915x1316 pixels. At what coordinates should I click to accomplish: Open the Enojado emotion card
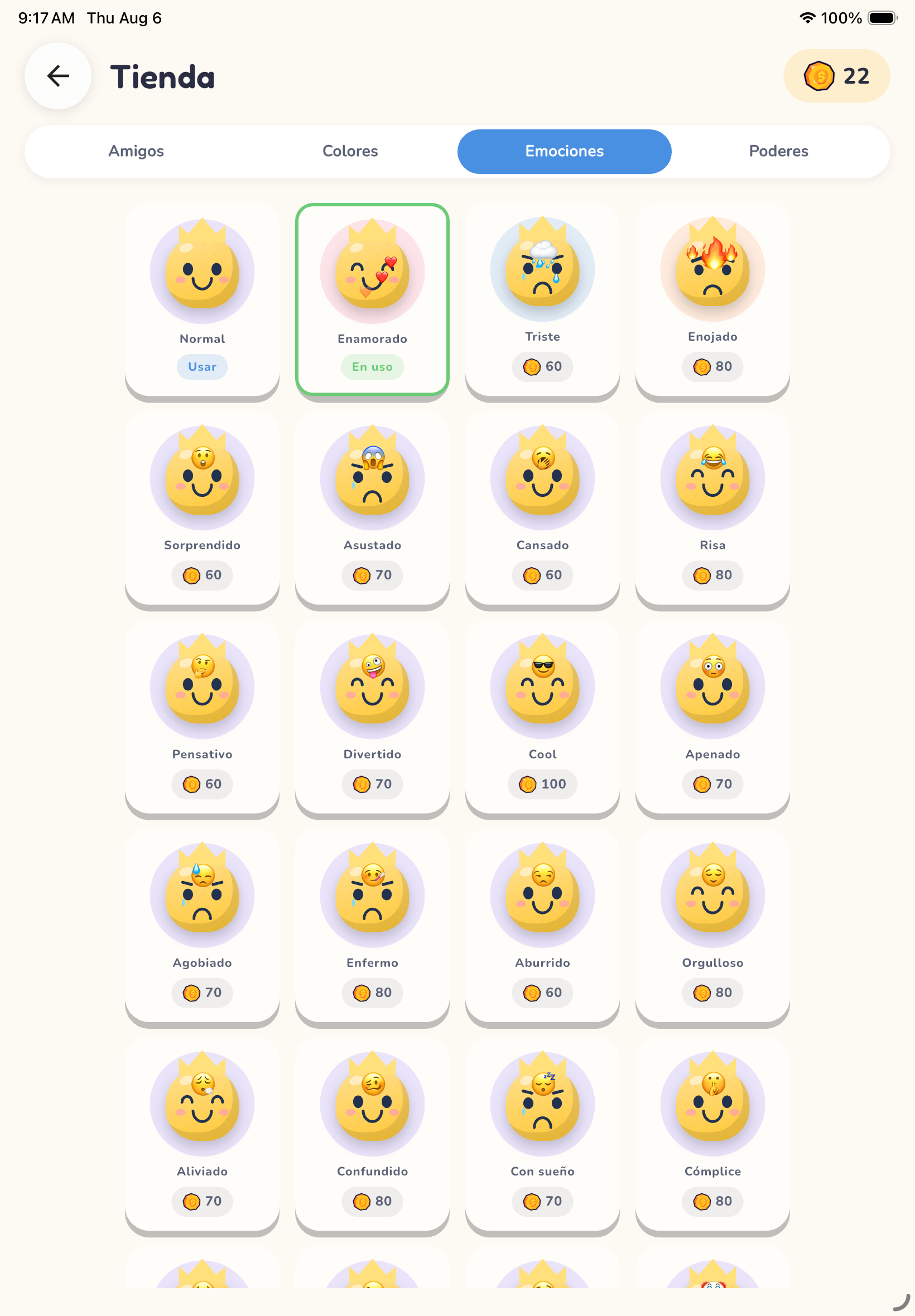[x=712, y=299]
